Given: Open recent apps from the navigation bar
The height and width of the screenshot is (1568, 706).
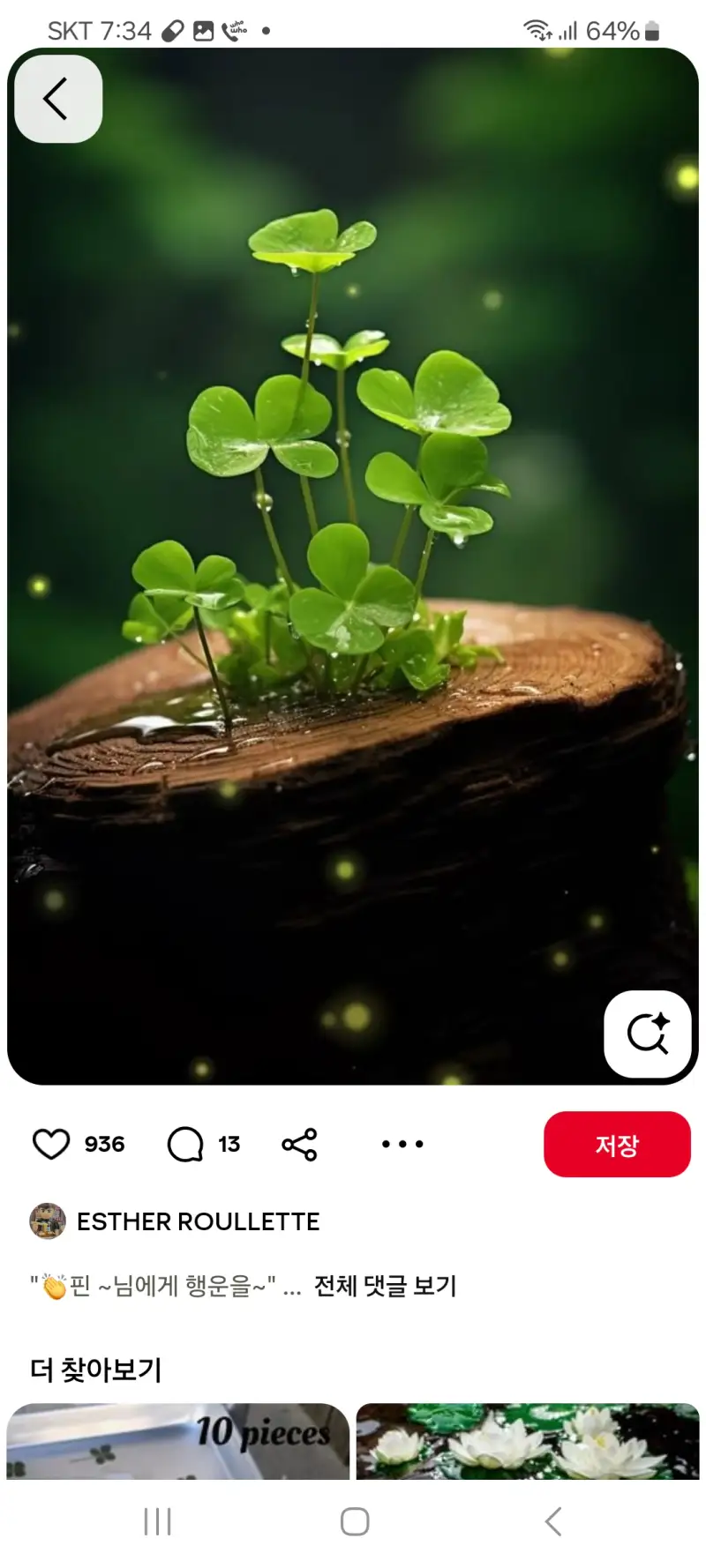Looking at the screenshot, I should click(157, 1521).
